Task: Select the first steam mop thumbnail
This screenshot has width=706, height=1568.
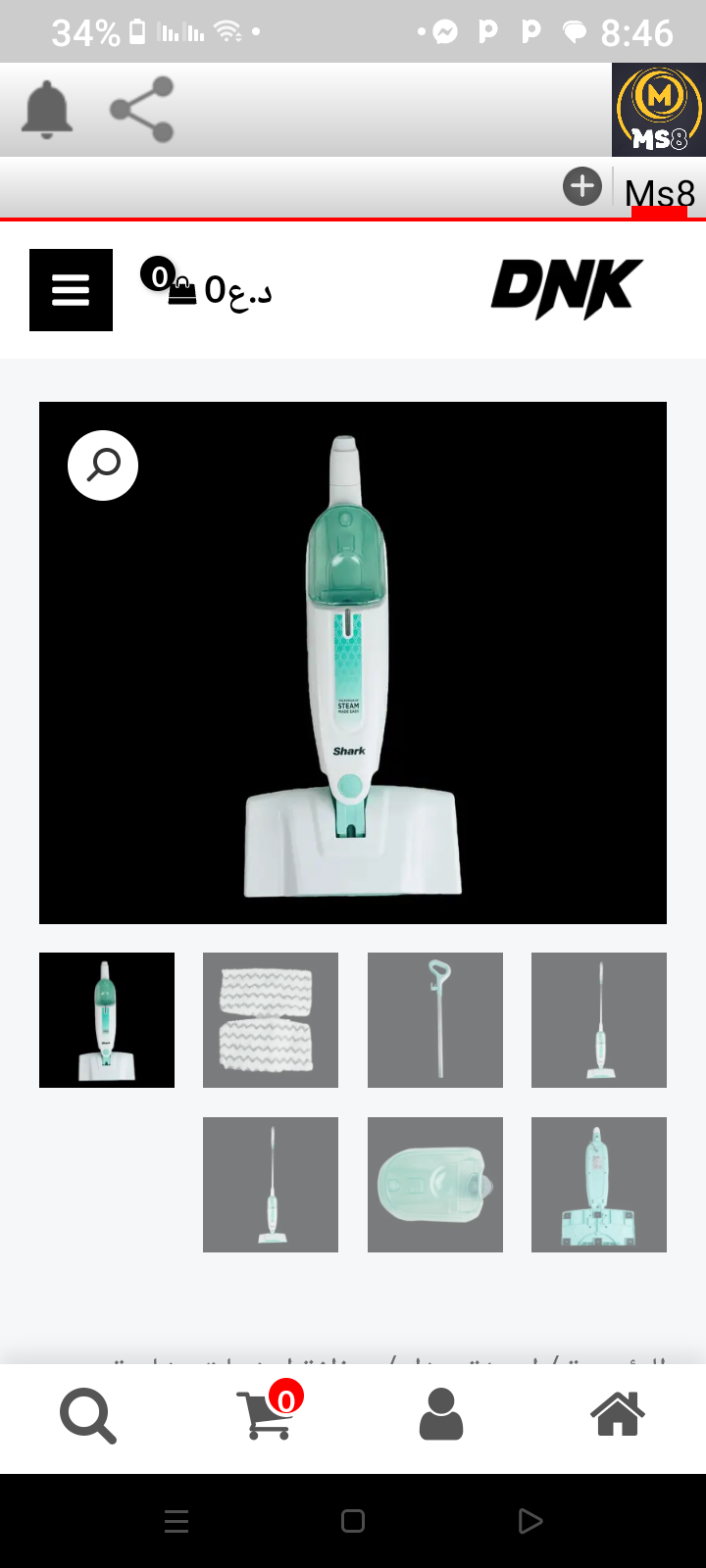Action: pyautogui.click(x=107, y=1020)
